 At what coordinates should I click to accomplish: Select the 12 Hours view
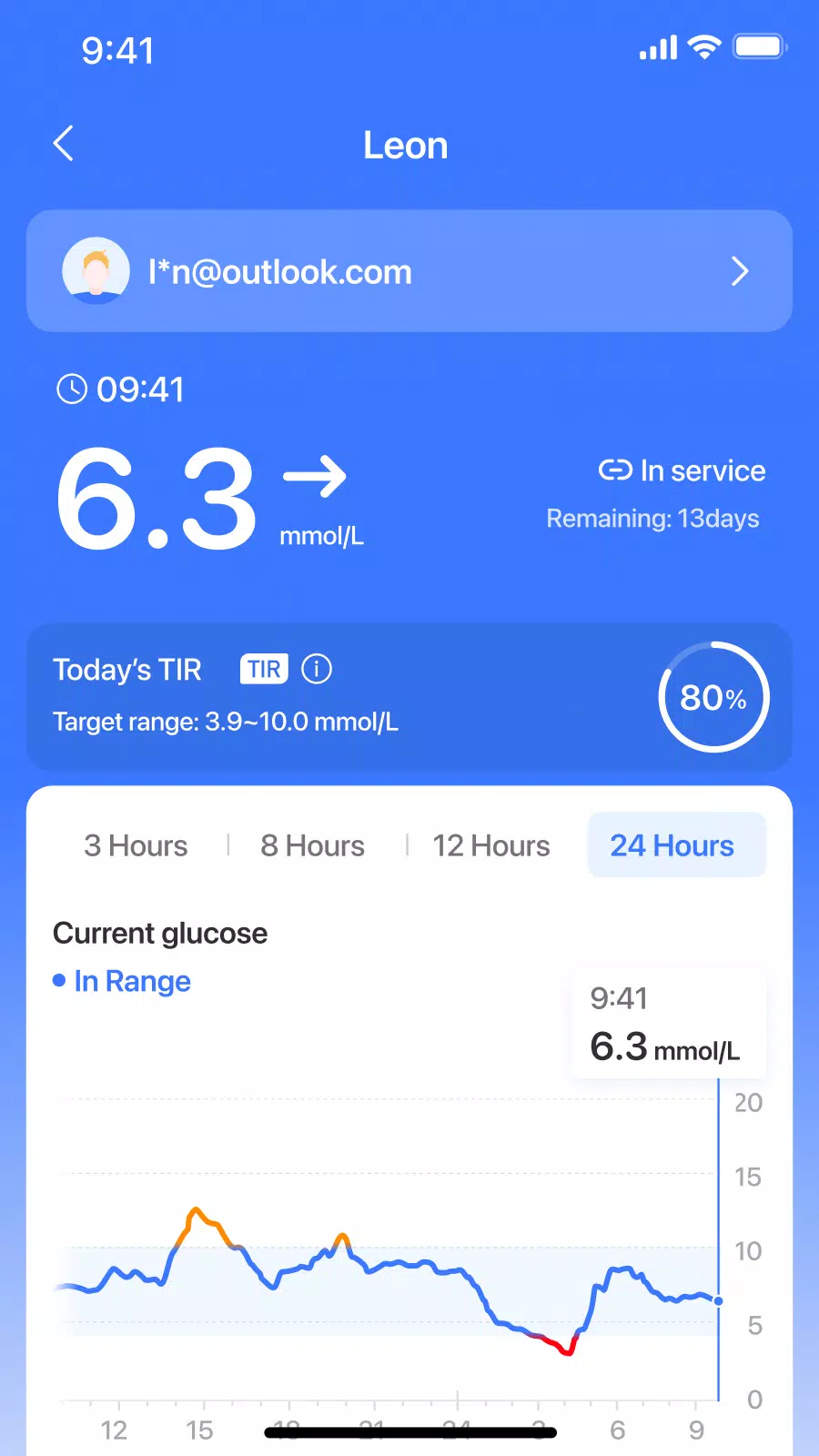(x=490, y=845)
